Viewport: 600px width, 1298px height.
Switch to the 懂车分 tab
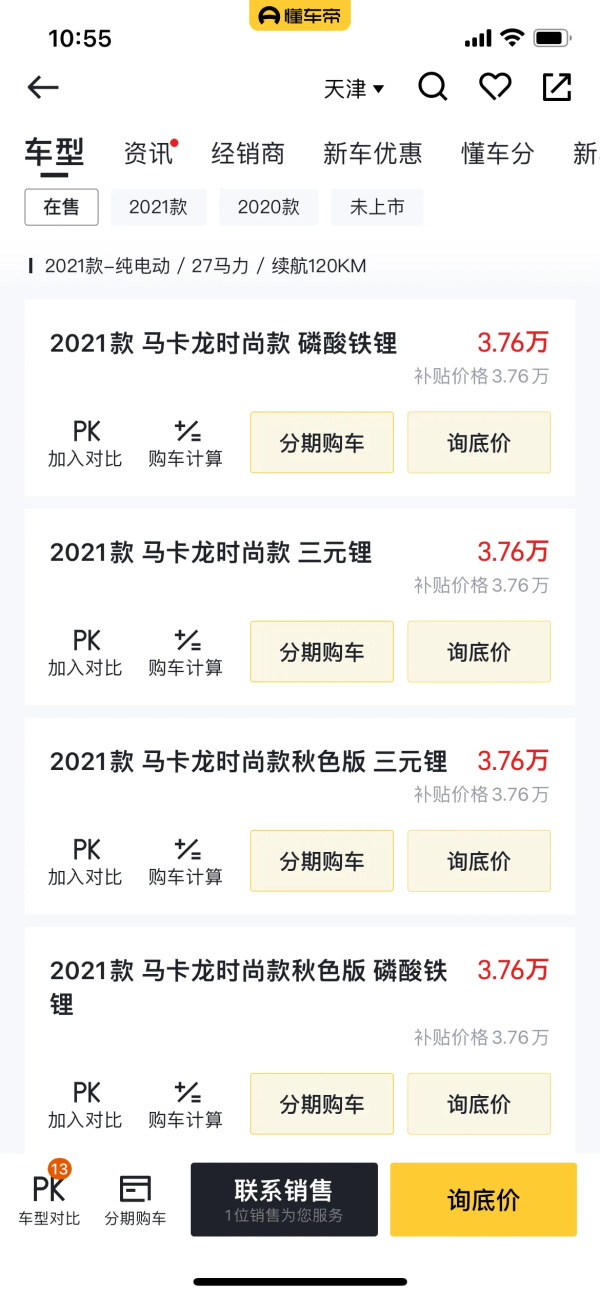(x=497, y=153)
